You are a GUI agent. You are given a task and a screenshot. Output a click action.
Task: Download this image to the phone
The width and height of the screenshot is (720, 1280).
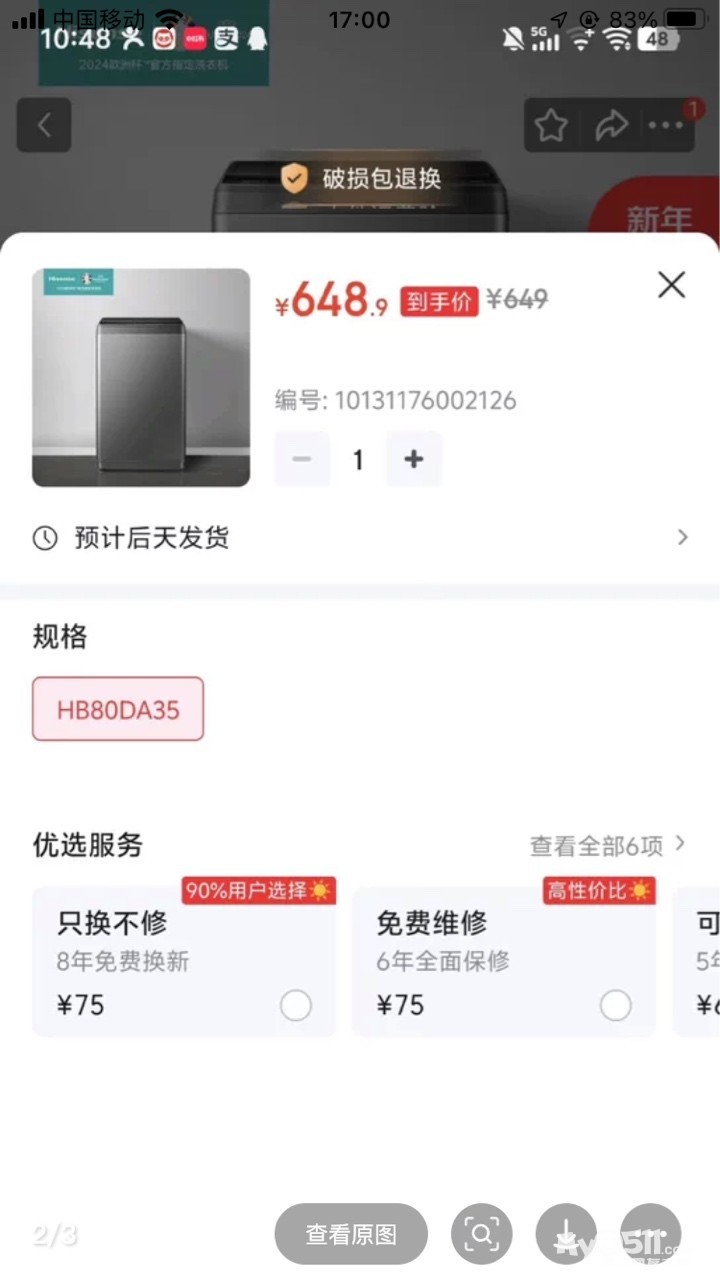(x=566, y=1234)
